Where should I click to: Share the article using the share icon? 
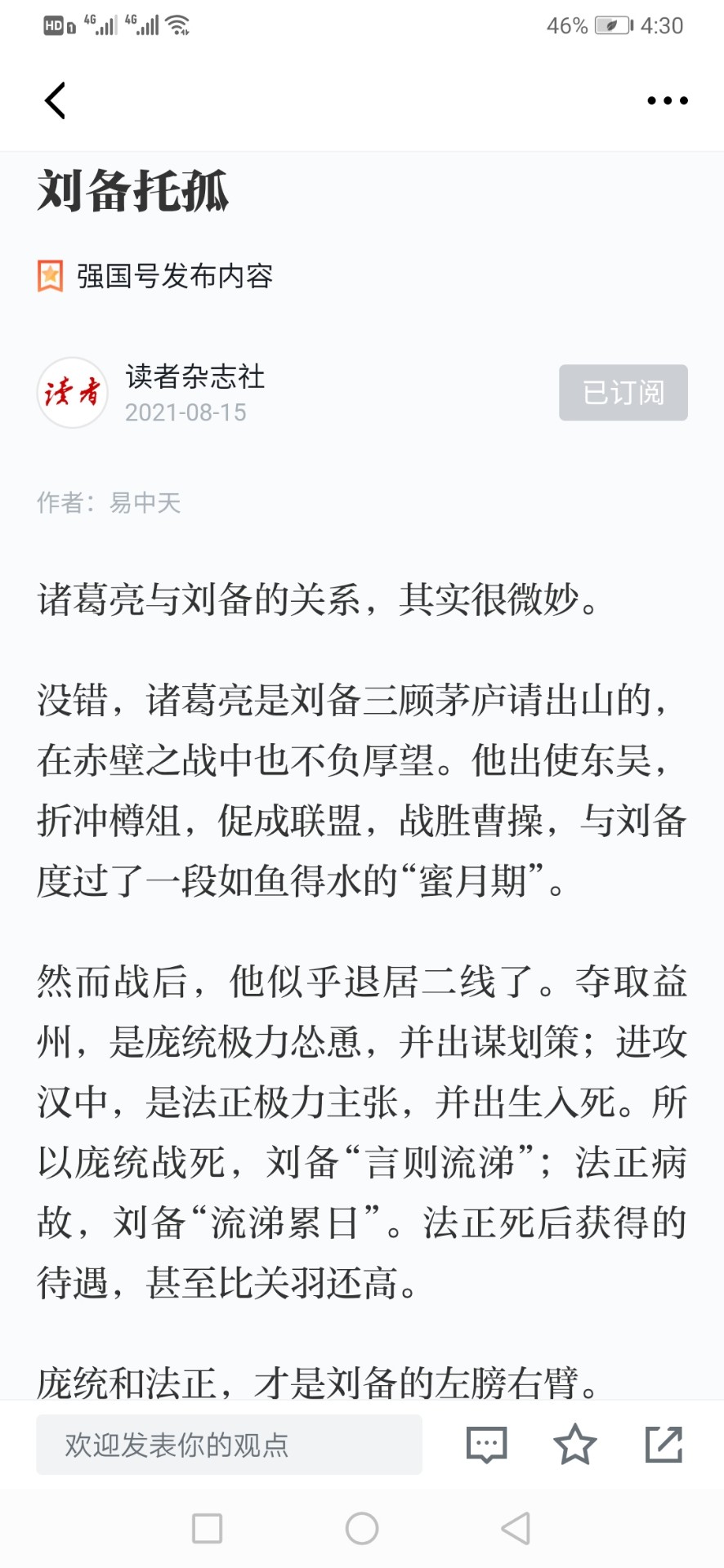point(664,1444)
